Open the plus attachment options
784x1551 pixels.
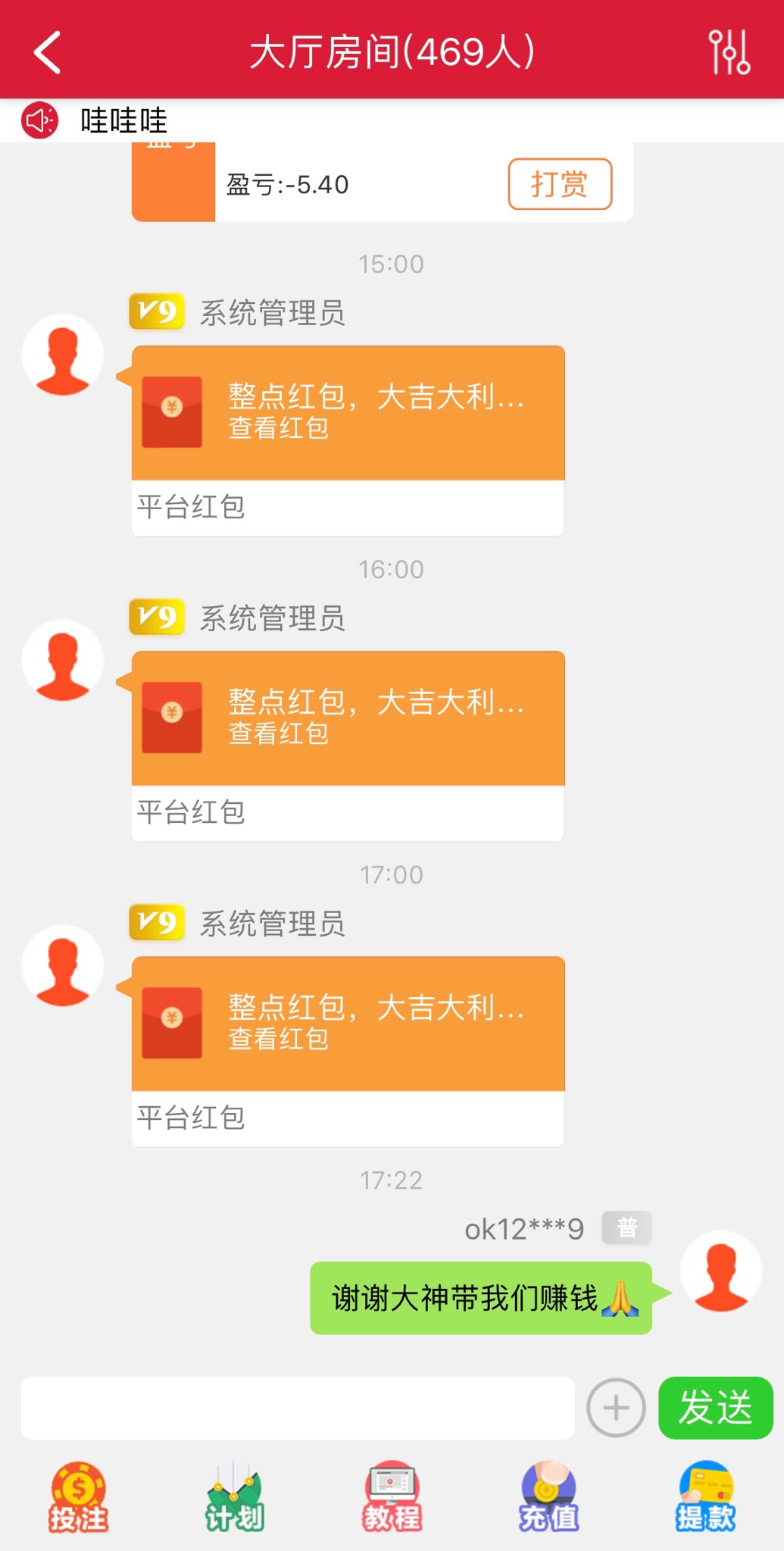tap(616, 1408)
